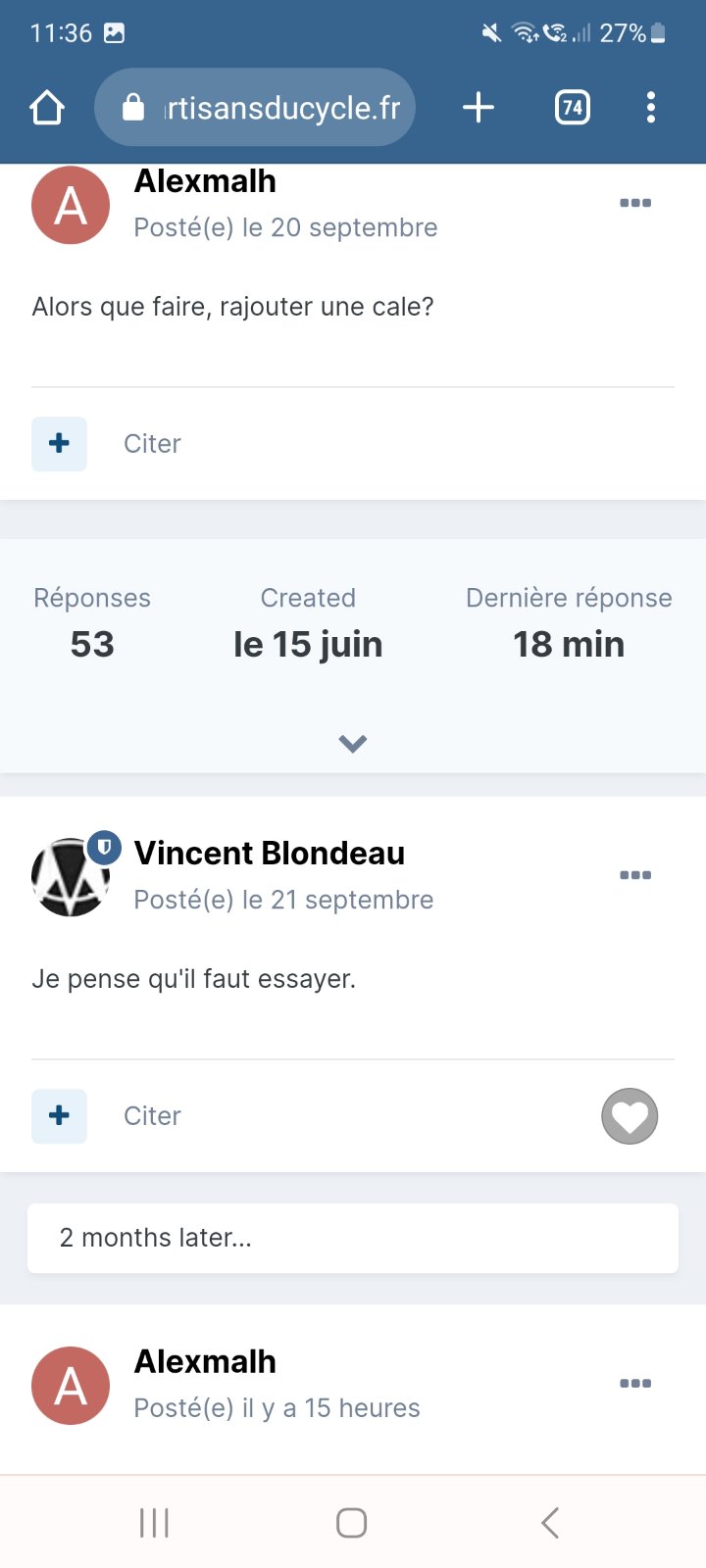Open options for post from 15 heures ago

(635, 1384)
